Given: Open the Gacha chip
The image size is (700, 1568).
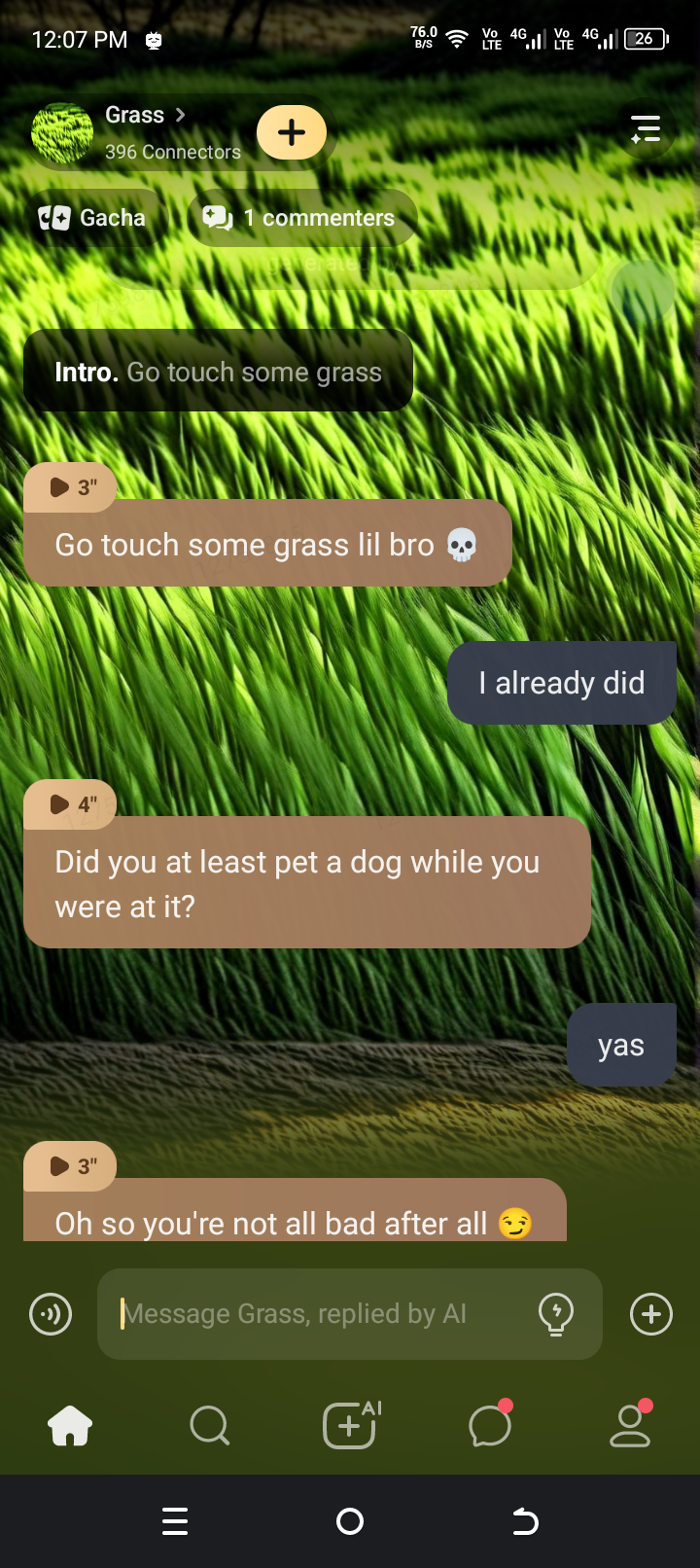Looking at the screenshot, I should tap(93, 218).
